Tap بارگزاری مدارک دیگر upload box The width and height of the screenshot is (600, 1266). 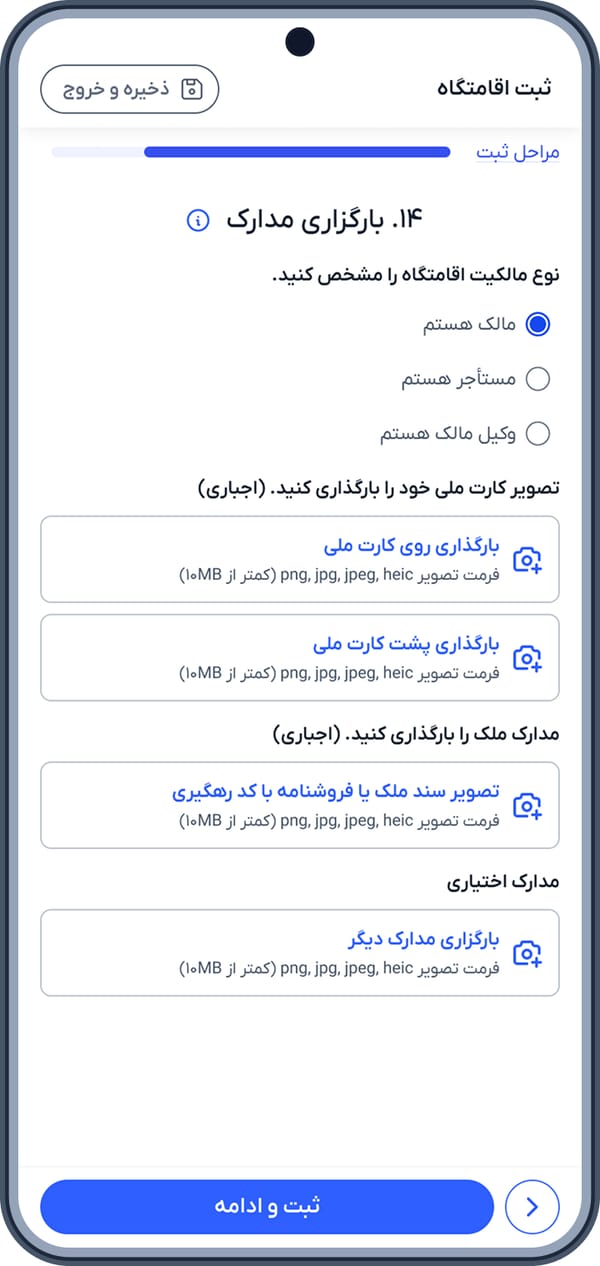point(300,953)
